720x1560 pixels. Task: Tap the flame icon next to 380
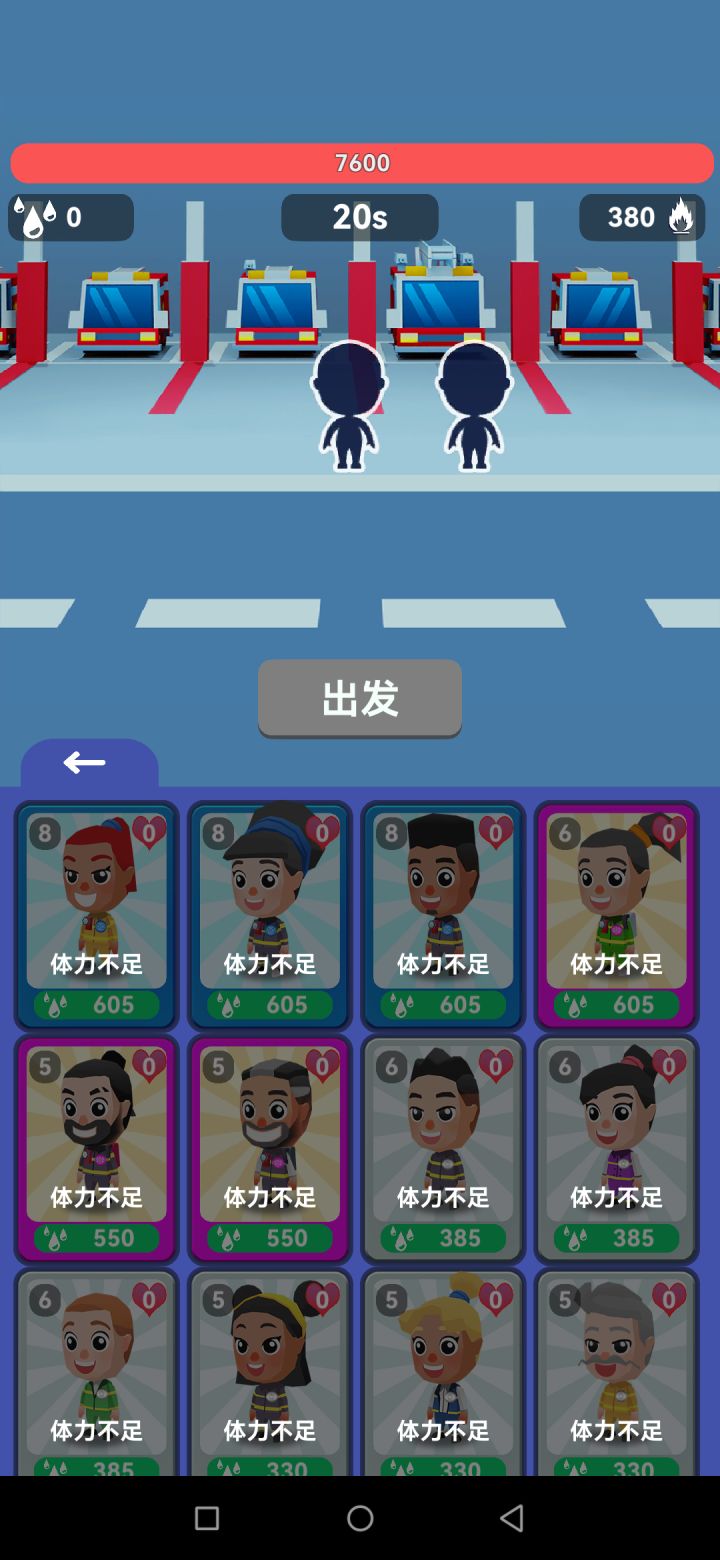(x=681, y=218)
